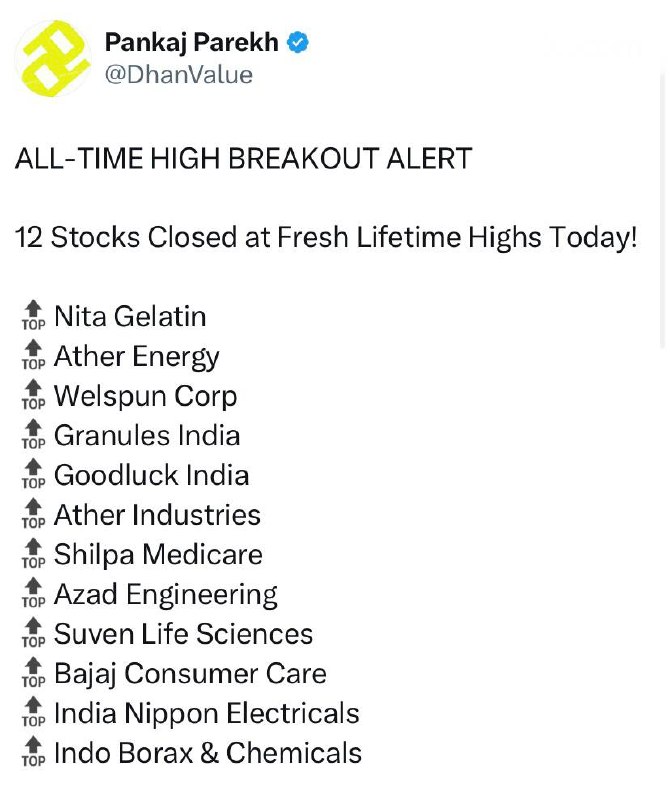Open Pankaj Parekh's profile picture
Viewport: 670px width, 800px height.
tap(53, 59)
